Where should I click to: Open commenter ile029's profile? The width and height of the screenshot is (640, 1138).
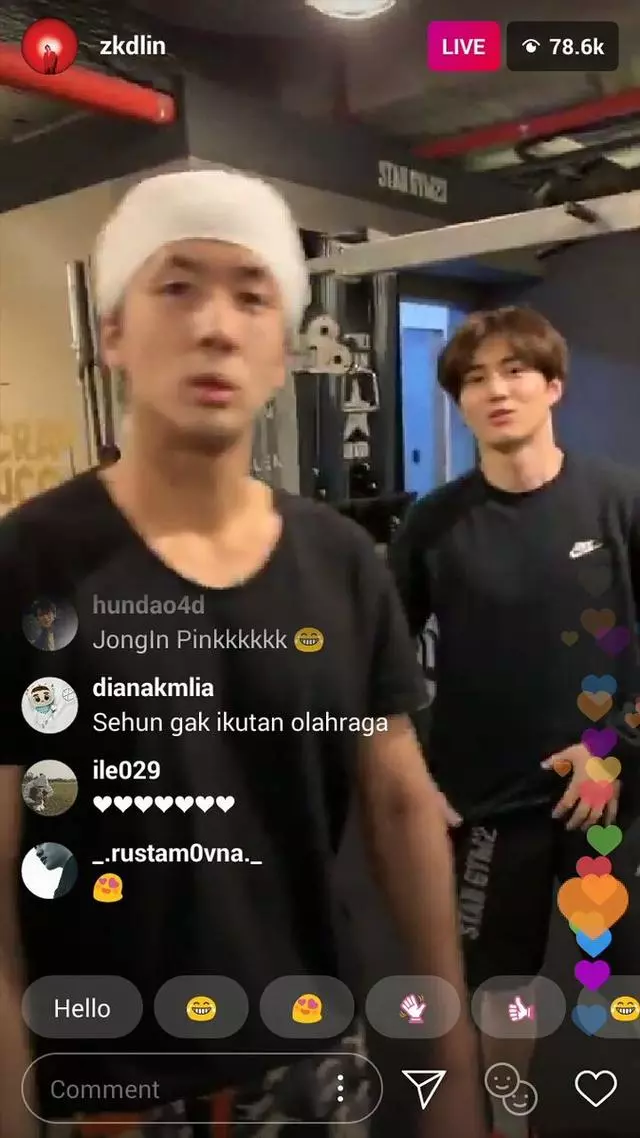pos(49,788)
